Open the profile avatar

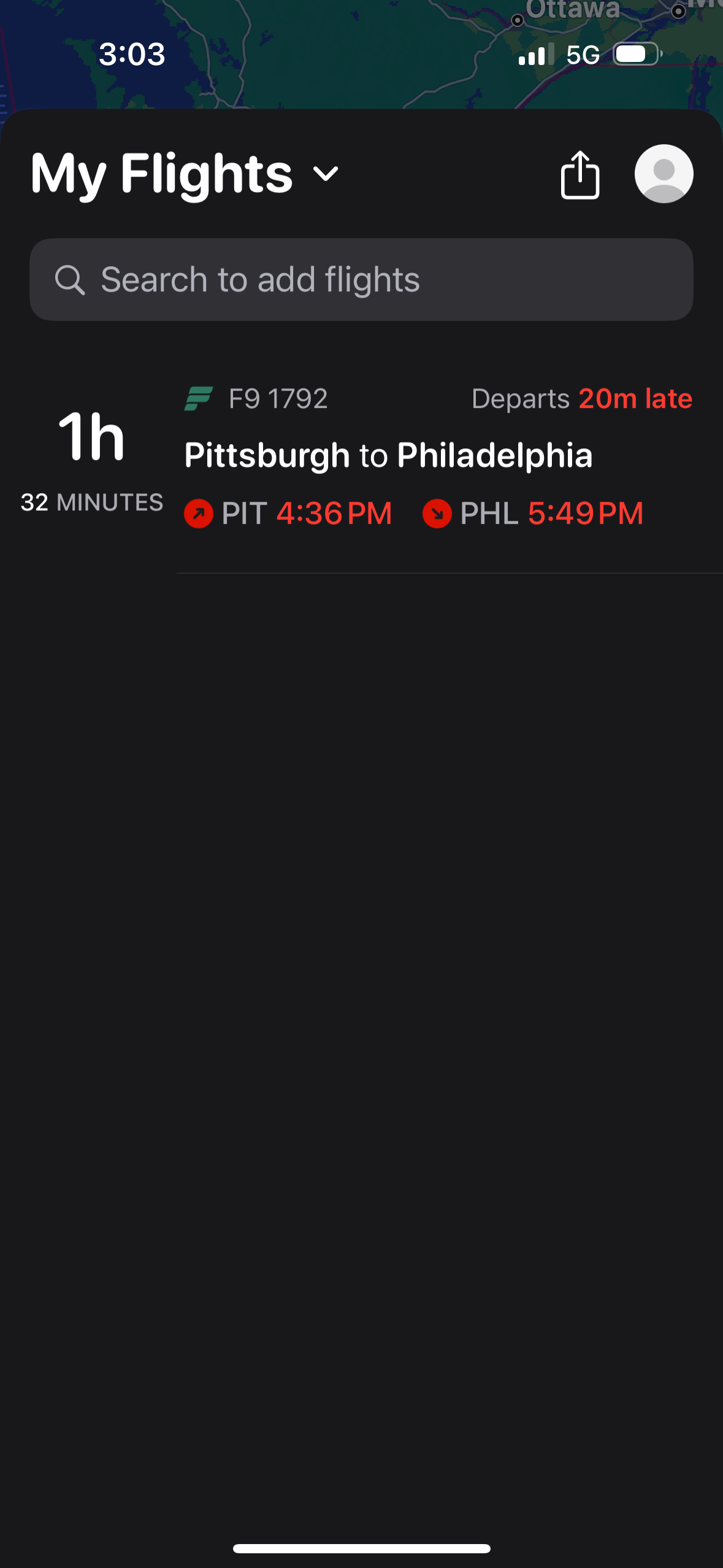pos(663,174)
